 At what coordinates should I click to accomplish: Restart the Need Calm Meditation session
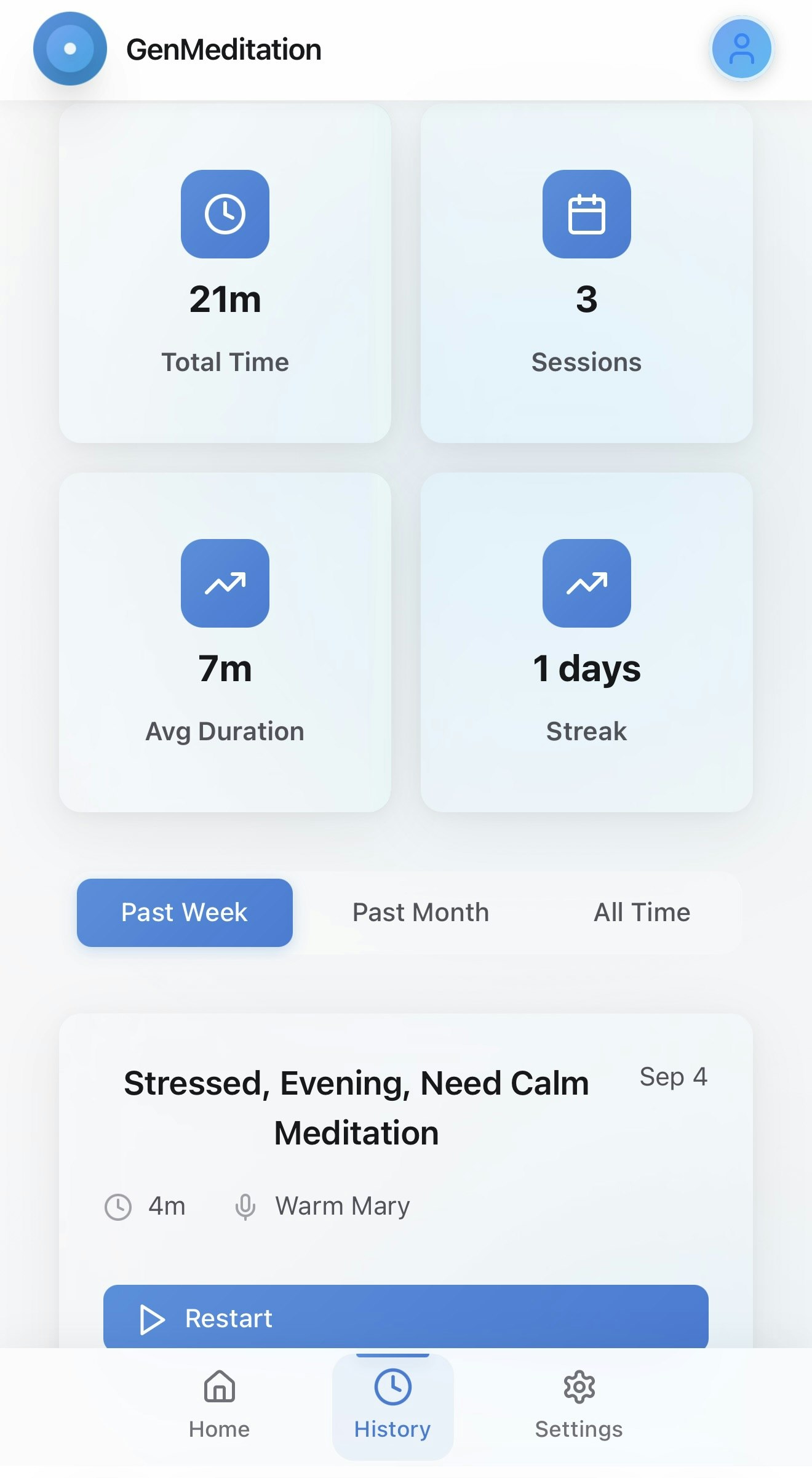click(406, 1317)
